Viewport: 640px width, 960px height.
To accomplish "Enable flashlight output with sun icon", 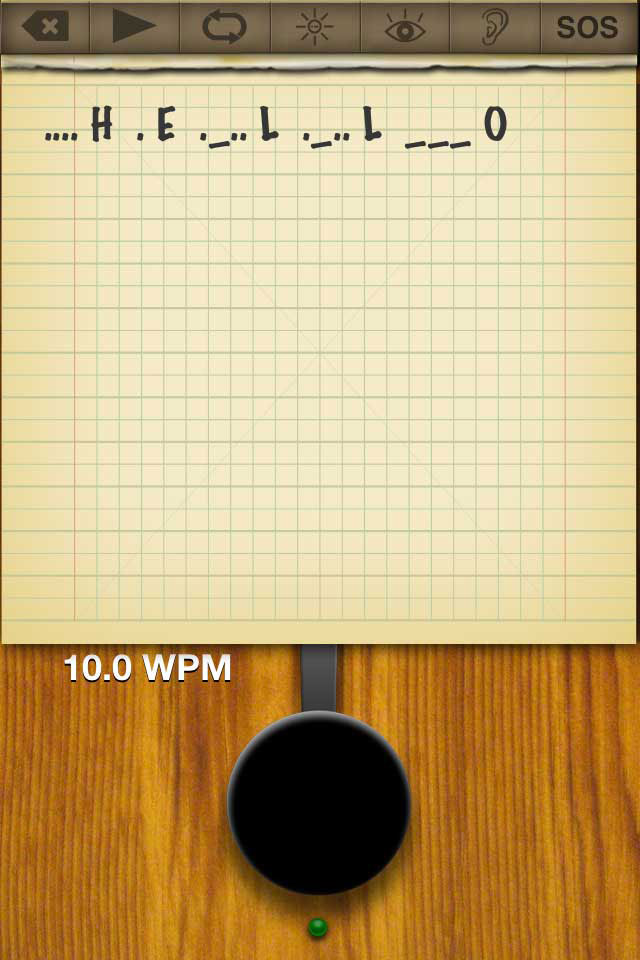I will (x=315, y=27).
